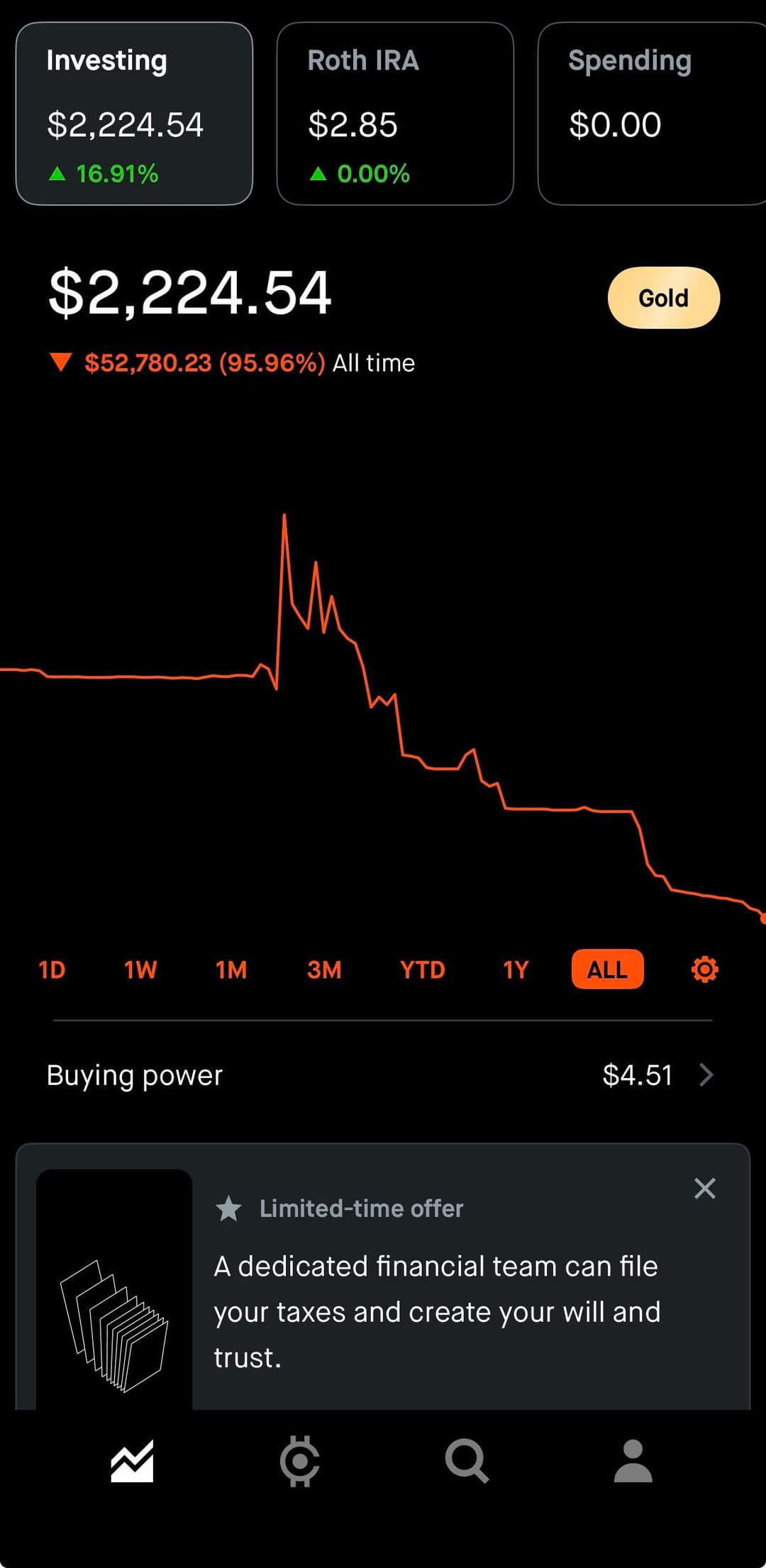This screenshot has height=1568, width=766.
Task: Select the ALL time chart range
Action: click(607, 969)
